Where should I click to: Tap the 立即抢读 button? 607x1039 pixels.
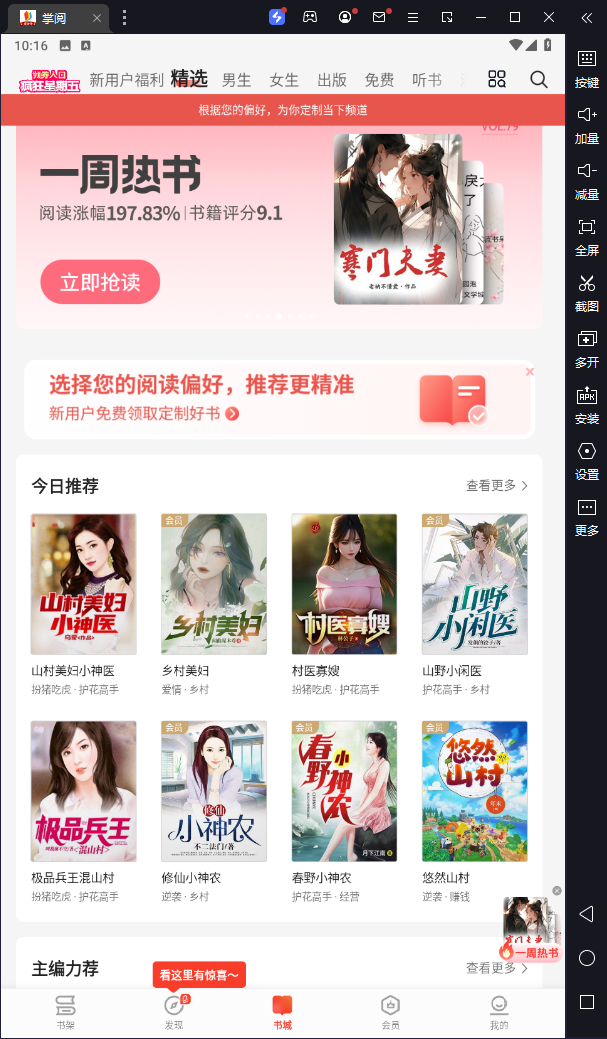pyautogui.click(x=100, y=282)
